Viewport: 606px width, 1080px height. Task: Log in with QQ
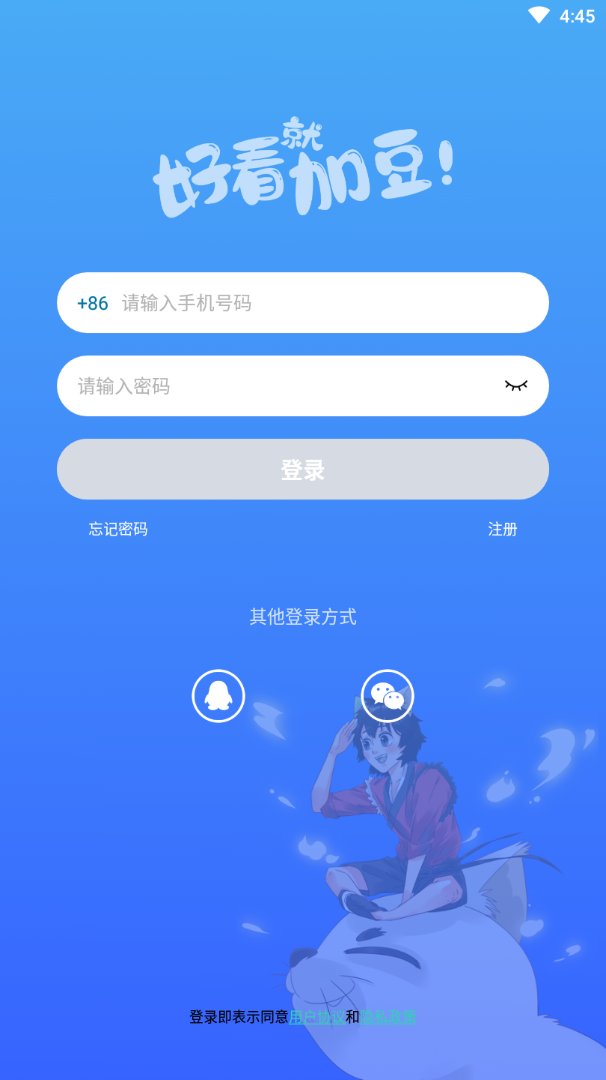pos(218,695)
